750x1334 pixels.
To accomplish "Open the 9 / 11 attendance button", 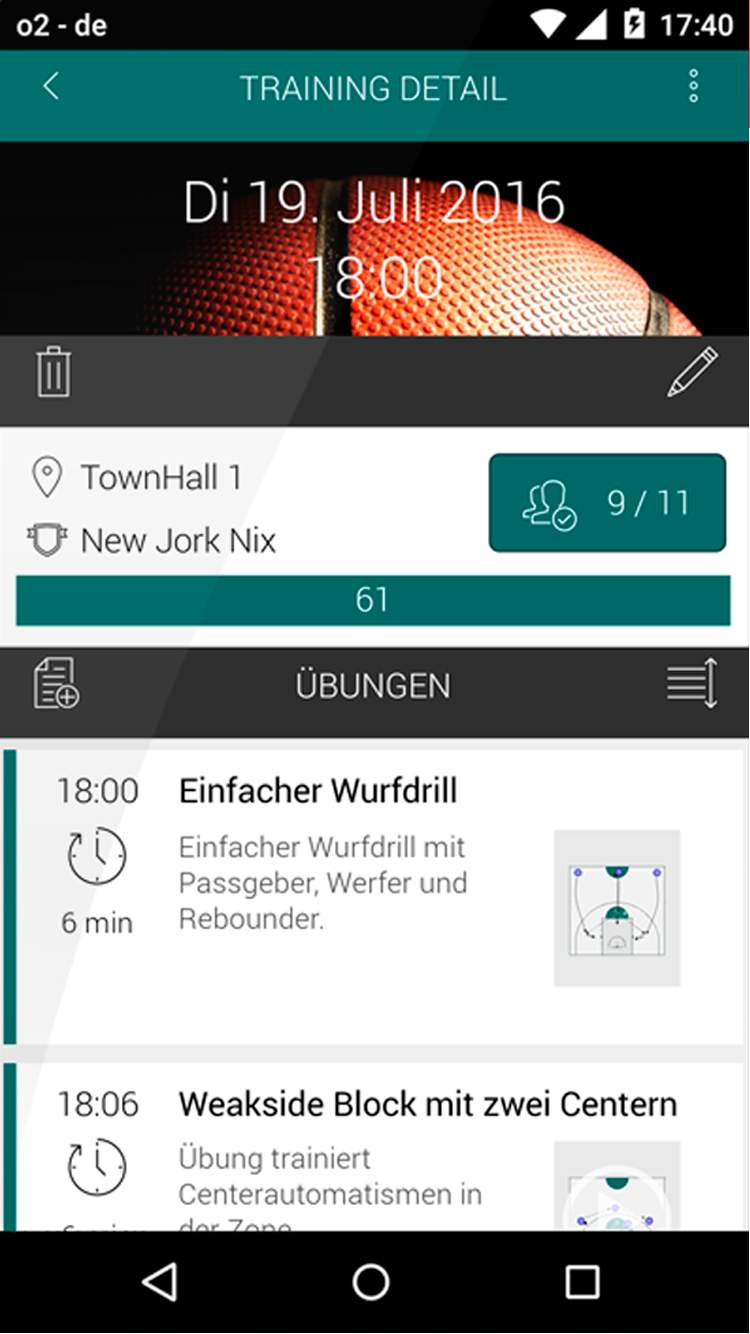I will (x=607, y=503).
